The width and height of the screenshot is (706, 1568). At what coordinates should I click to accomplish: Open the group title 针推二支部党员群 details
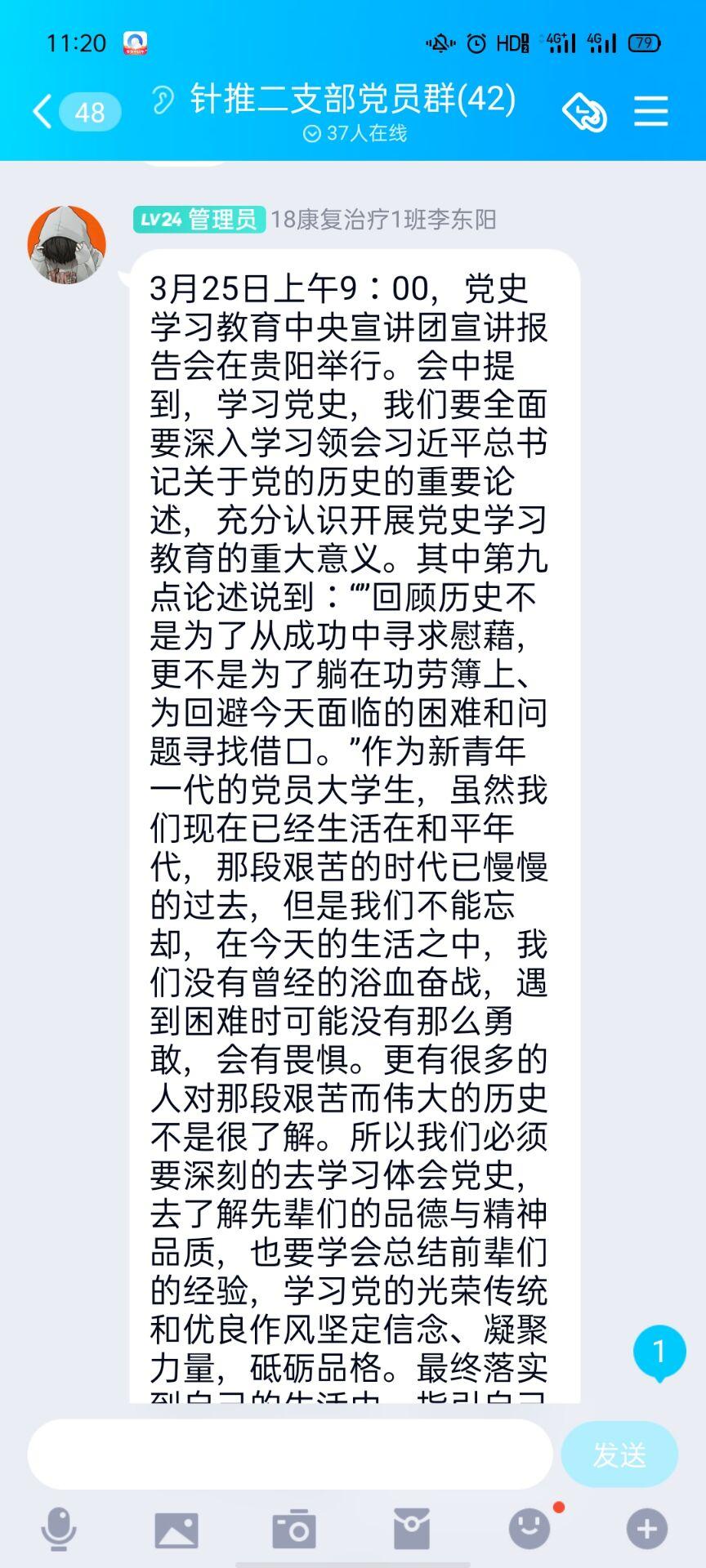pyautogui.click(x=353, y=100)
